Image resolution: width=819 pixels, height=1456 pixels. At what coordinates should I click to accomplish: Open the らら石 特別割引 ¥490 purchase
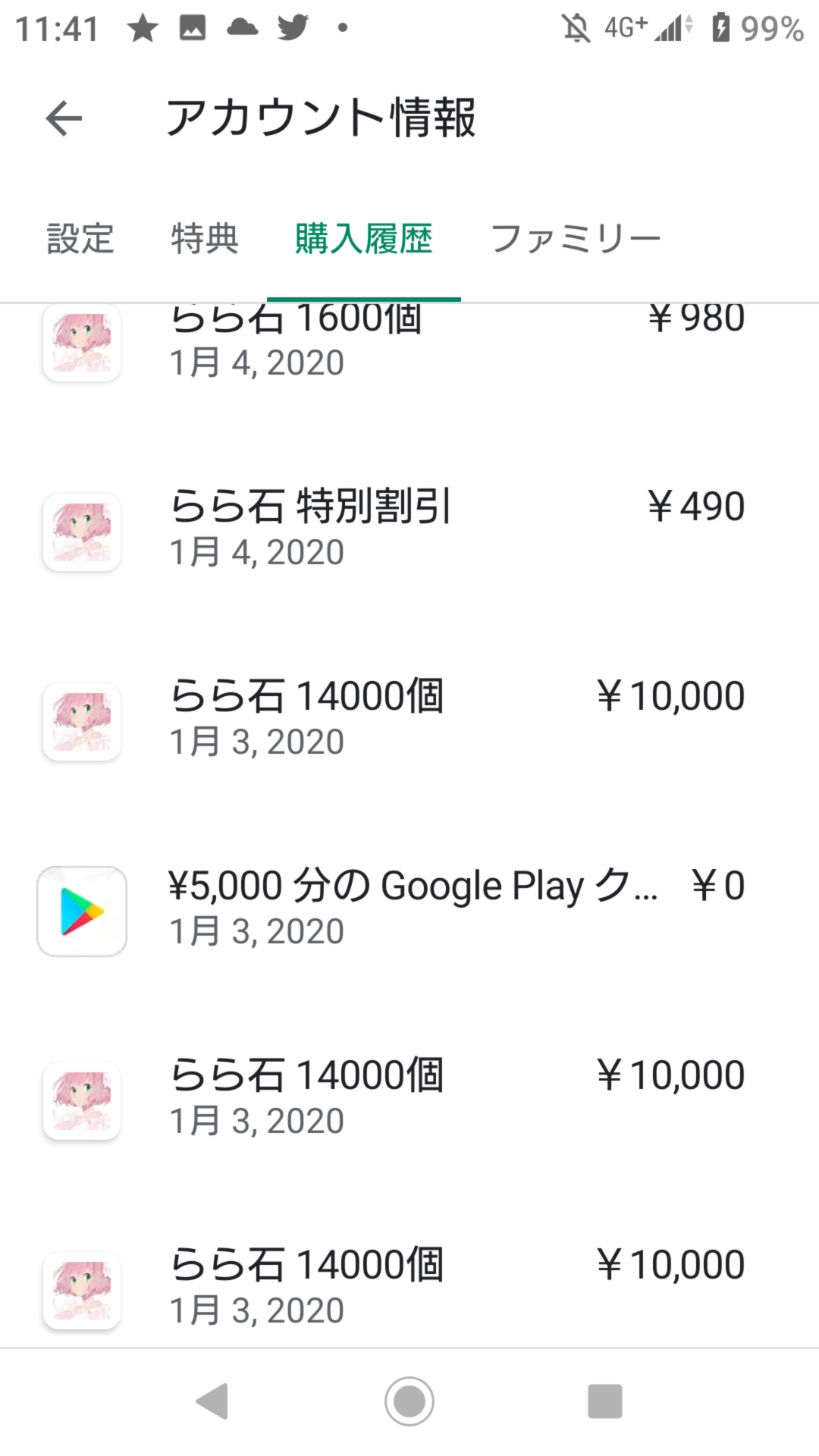click(409, 530)
